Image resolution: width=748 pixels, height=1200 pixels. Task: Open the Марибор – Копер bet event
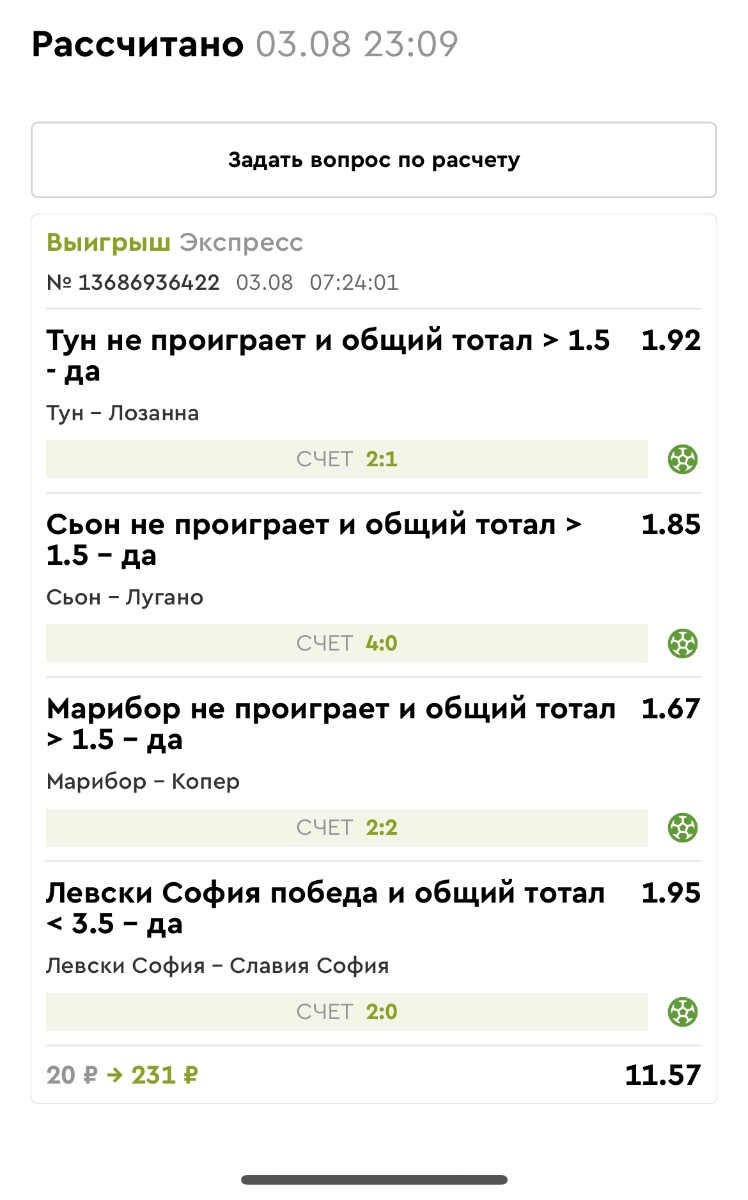coord(143,781)
